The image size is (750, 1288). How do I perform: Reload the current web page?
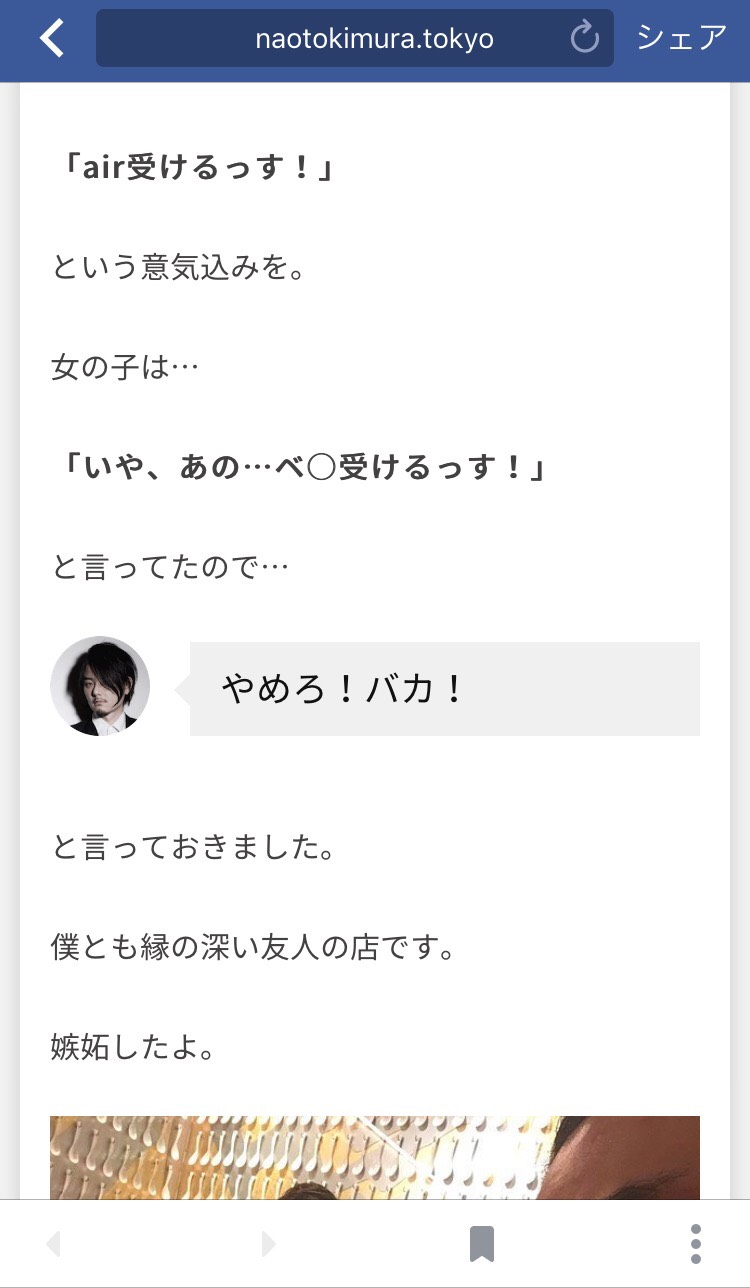(584, 39)
